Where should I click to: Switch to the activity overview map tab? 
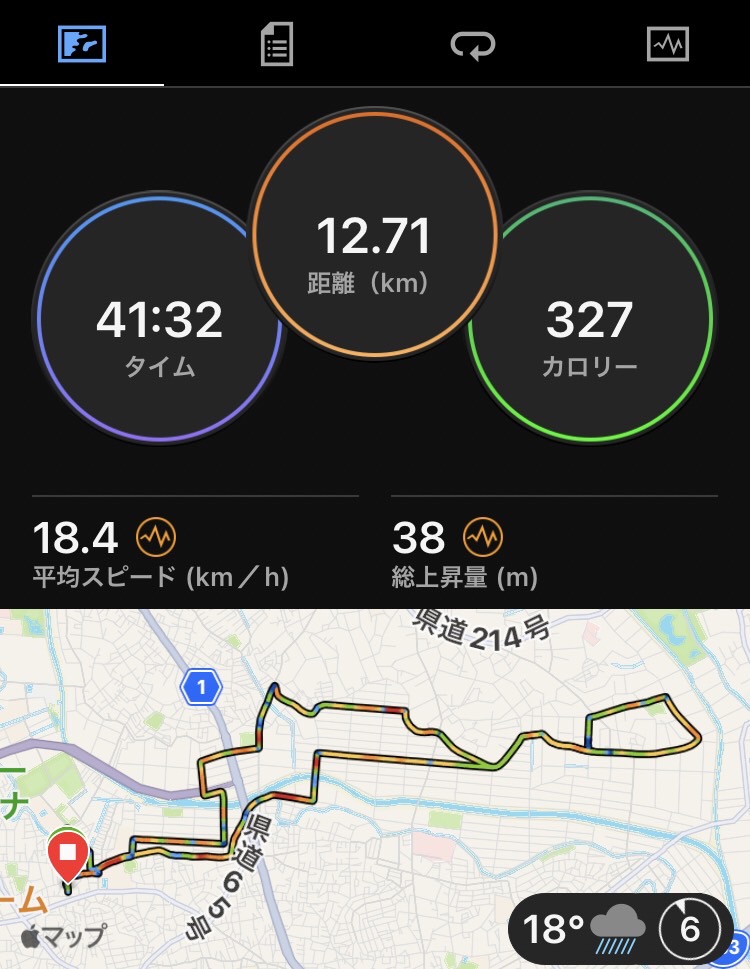[x=83, y=45]
